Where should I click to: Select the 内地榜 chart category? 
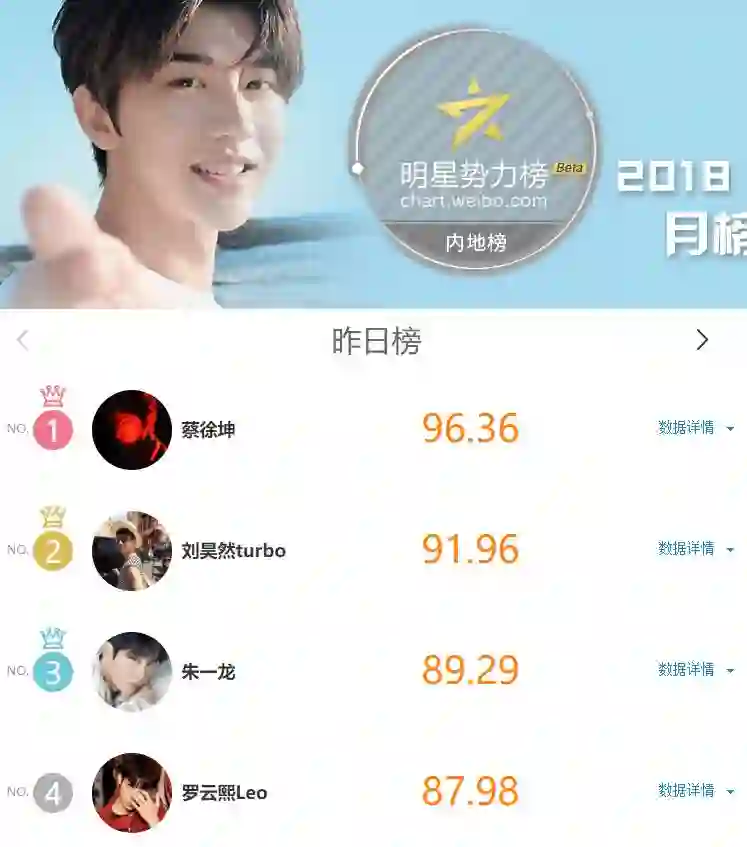(476, 243)
